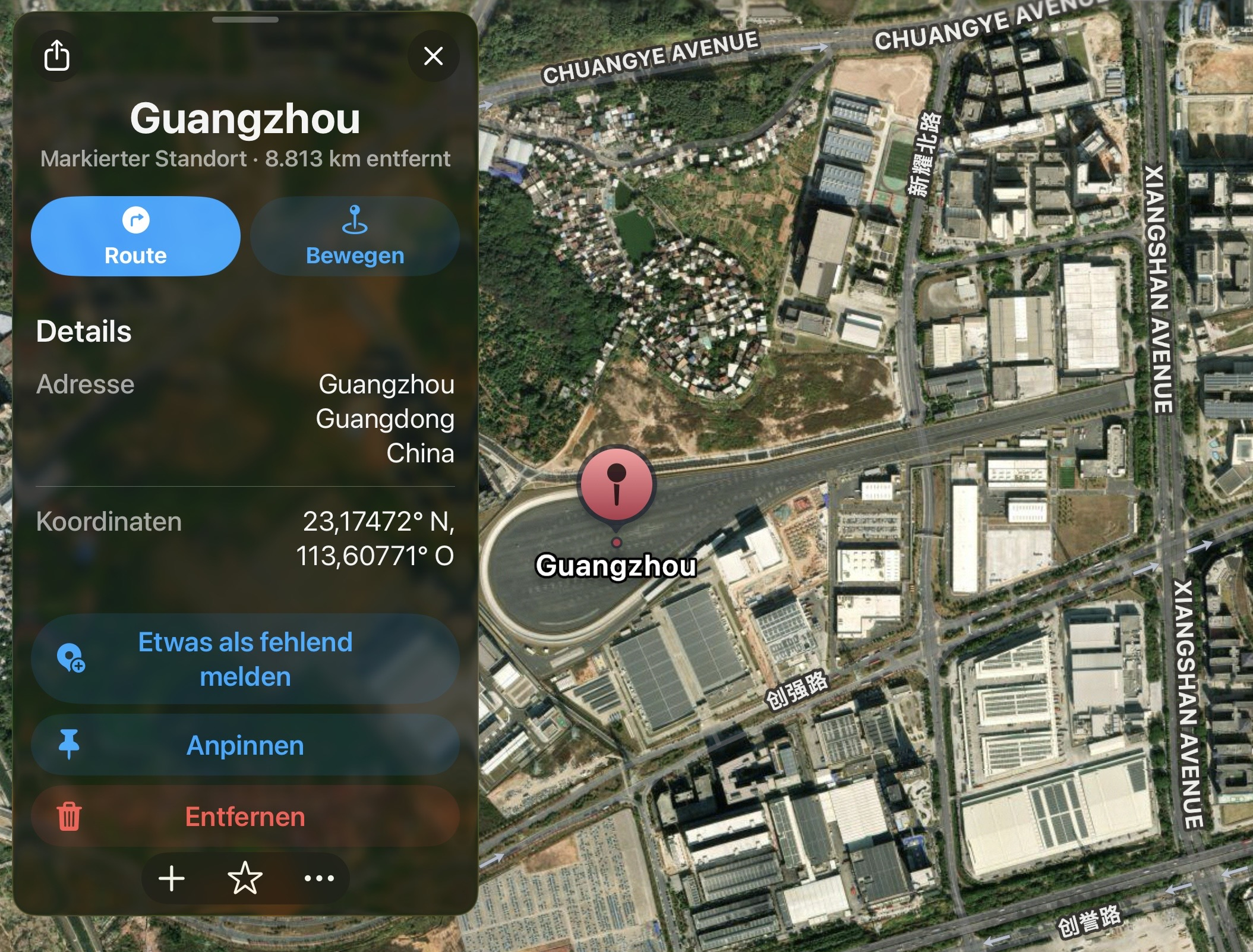This screenshot has height=952, width=1253.
Task: Tap the plus icon
Action: click(172, 878)
